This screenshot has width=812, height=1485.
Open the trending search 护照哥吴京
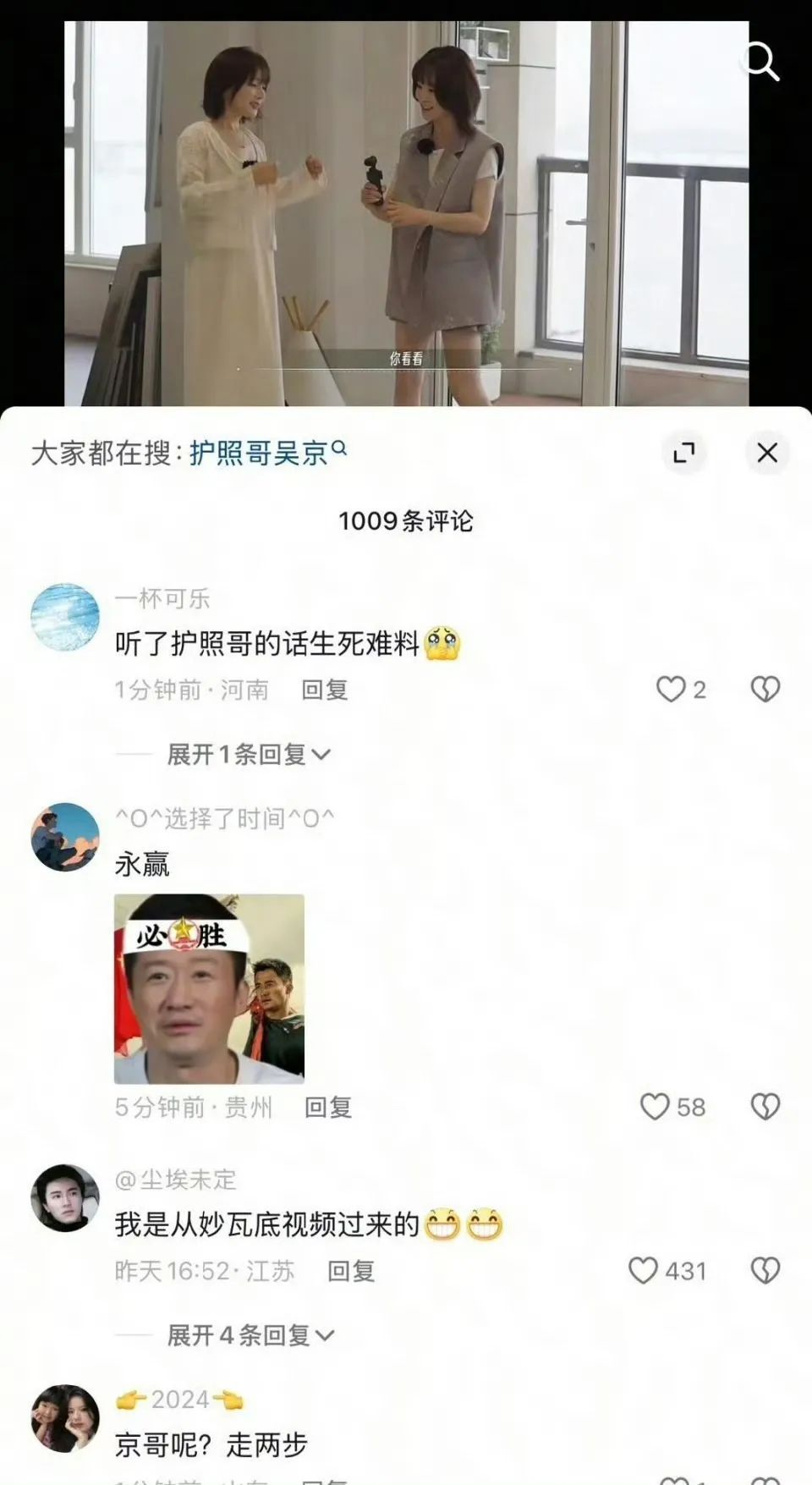(267, 454)
